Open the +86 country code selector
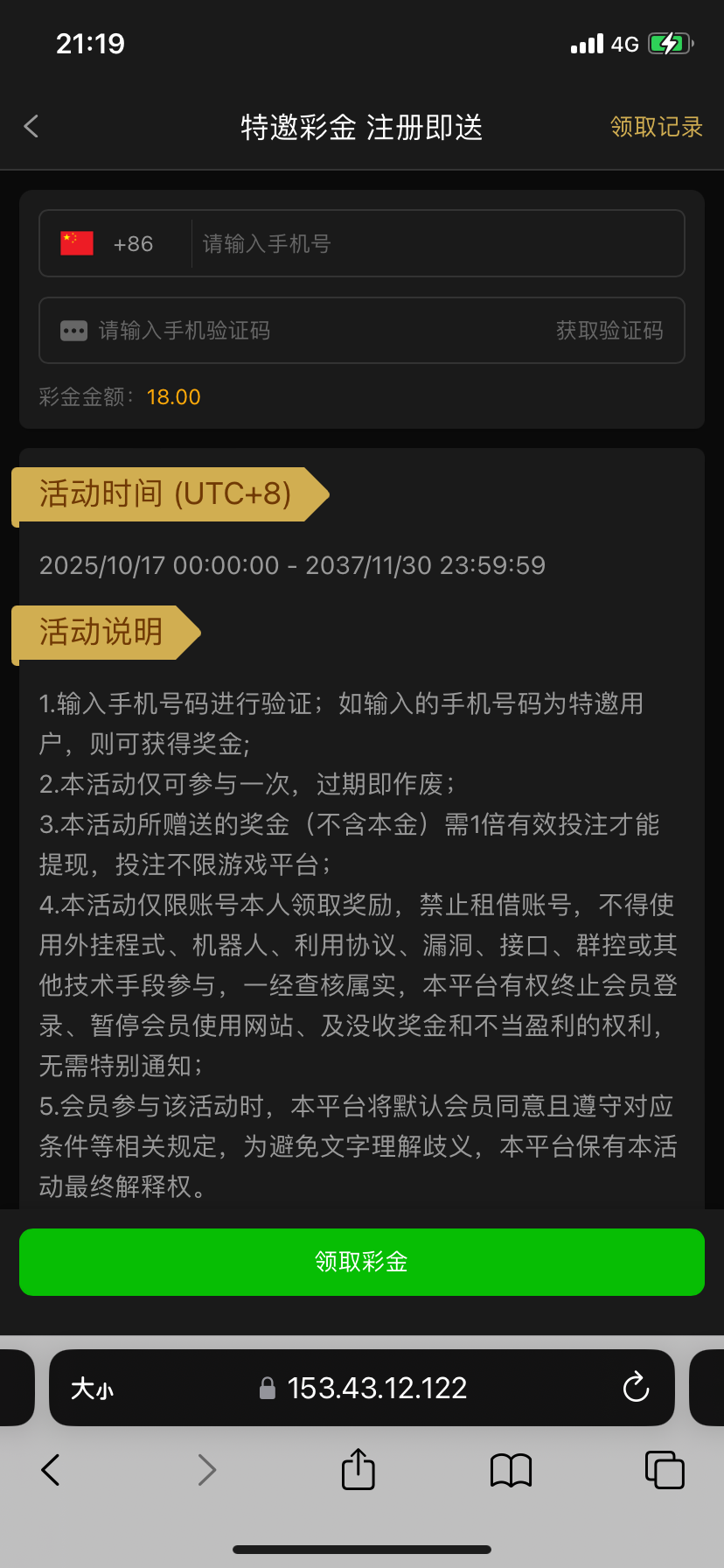The image size is (724, 1568). tap(133, 243)
